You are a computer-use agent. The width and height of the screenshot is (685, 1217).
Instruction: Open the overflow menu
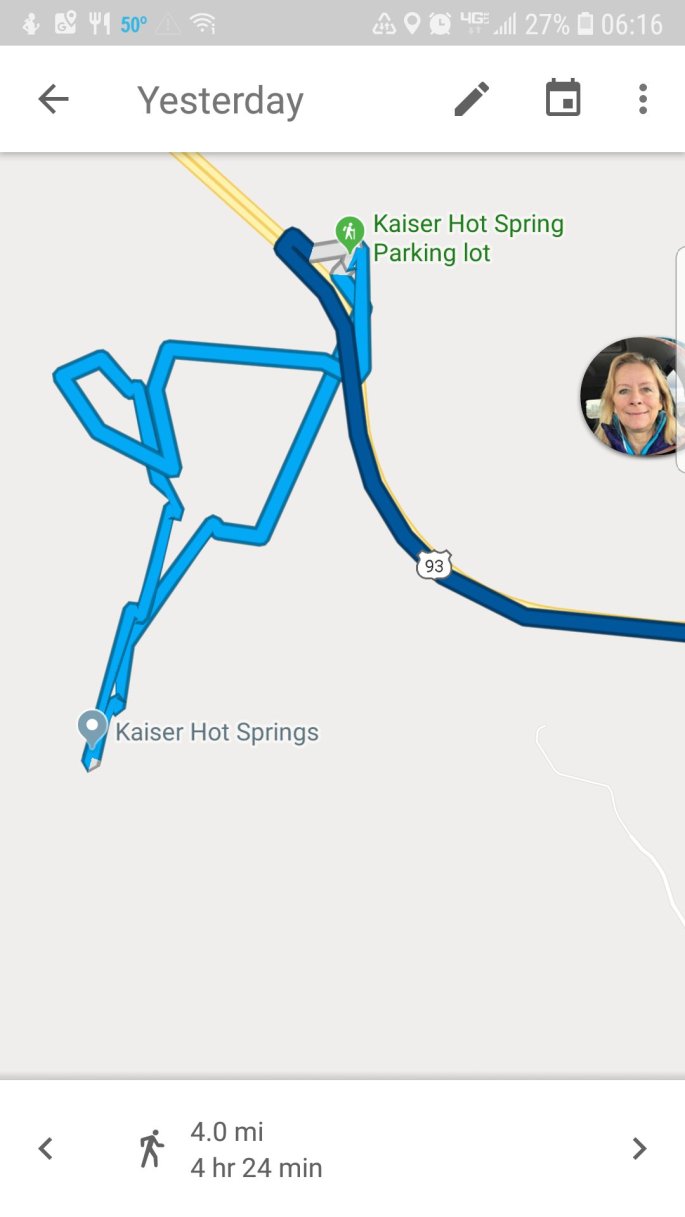(x=643, y=99)
